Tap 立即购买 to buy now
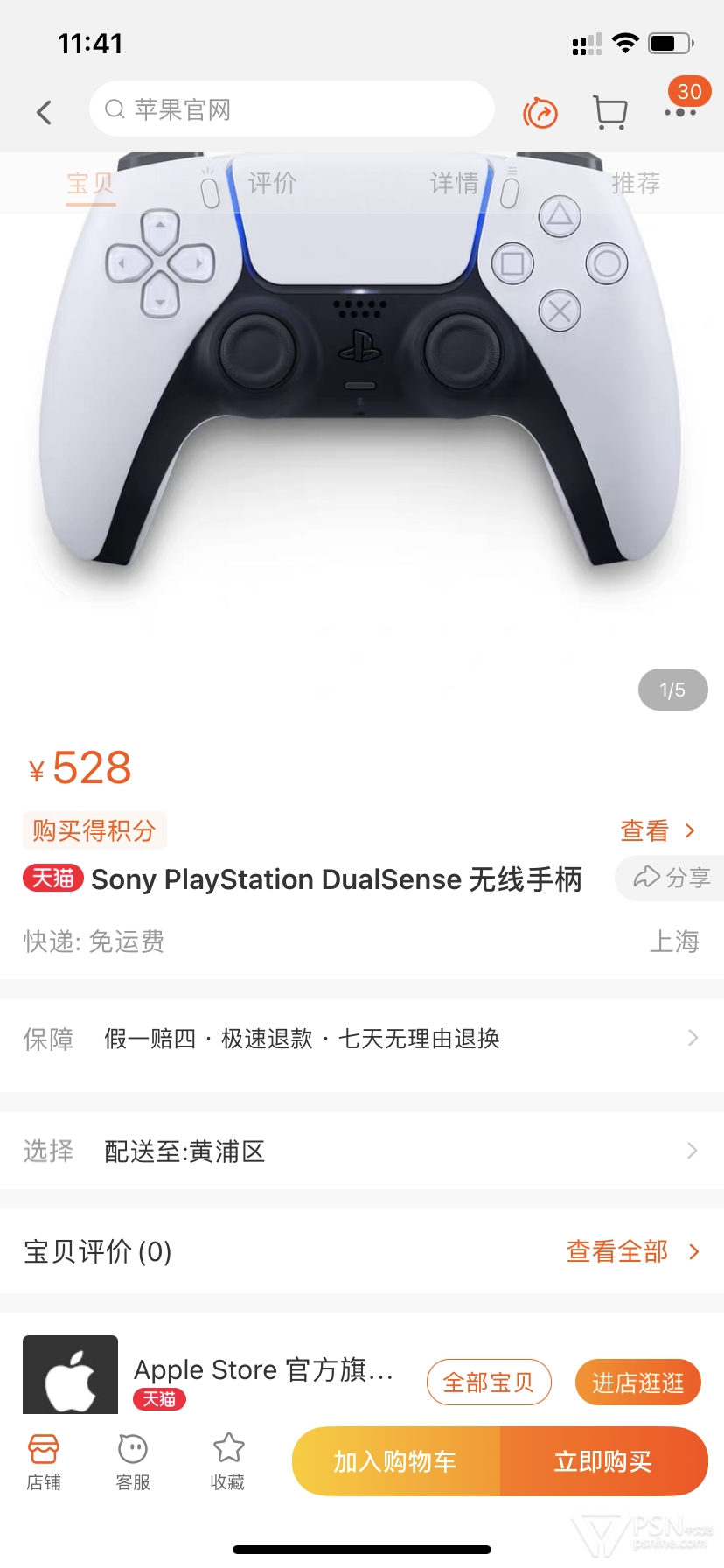This screenshot has width=724, height=1568. tap(603, 1461)
